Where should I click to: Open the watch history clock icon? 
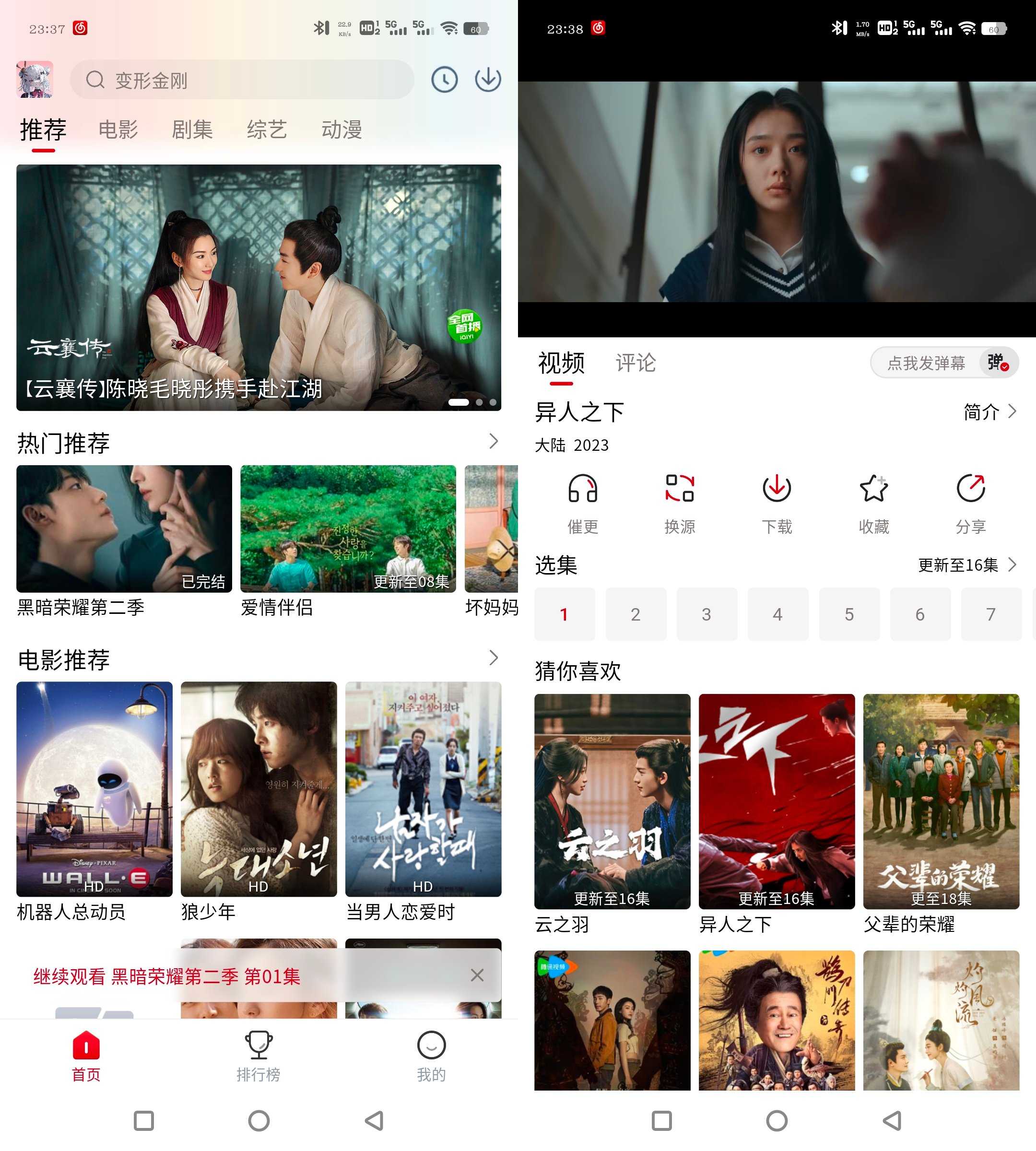444,80
